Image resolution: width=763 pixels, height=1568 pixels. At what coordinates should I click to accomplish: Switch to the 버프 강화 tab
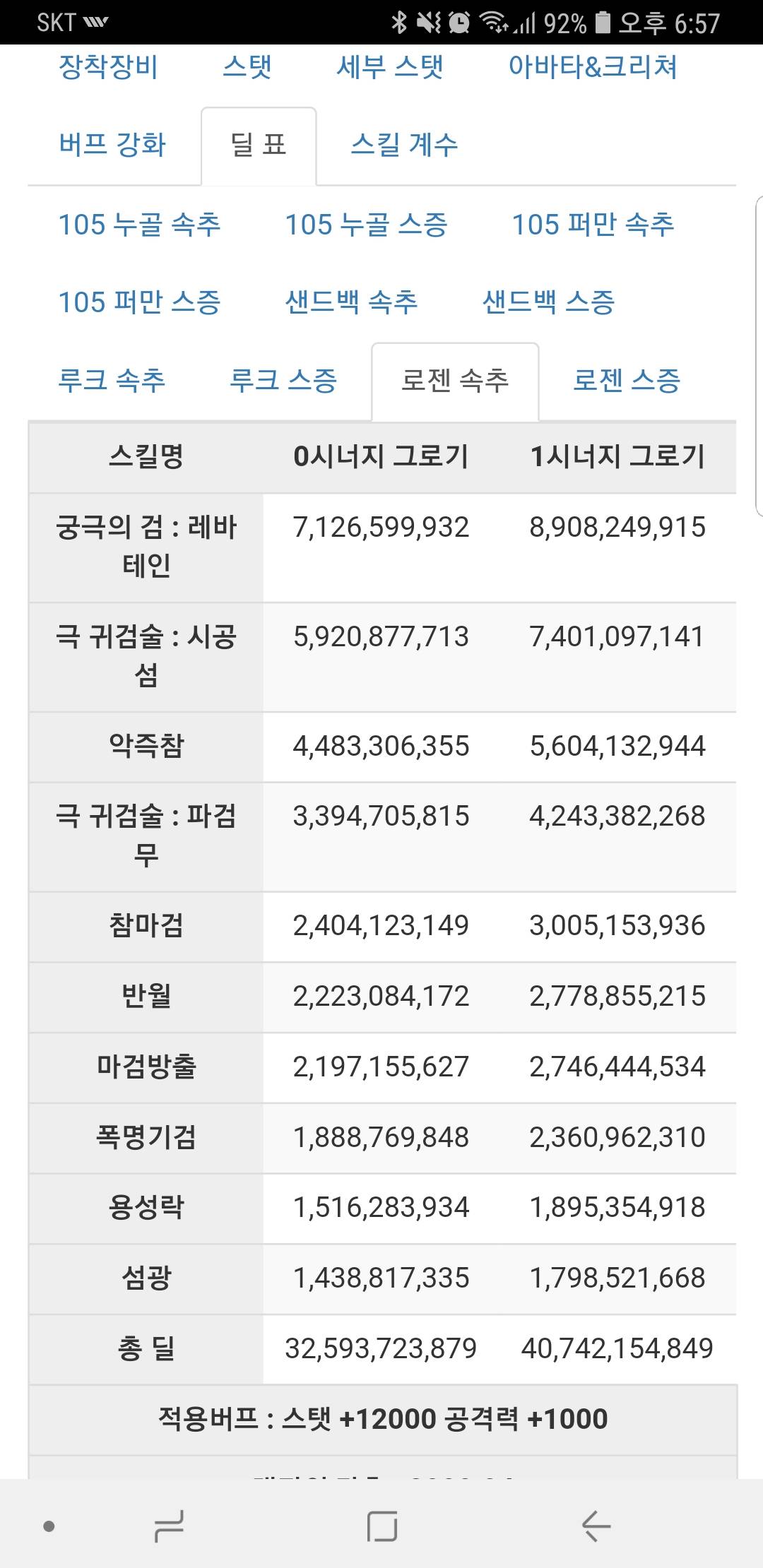click(112, 145)
